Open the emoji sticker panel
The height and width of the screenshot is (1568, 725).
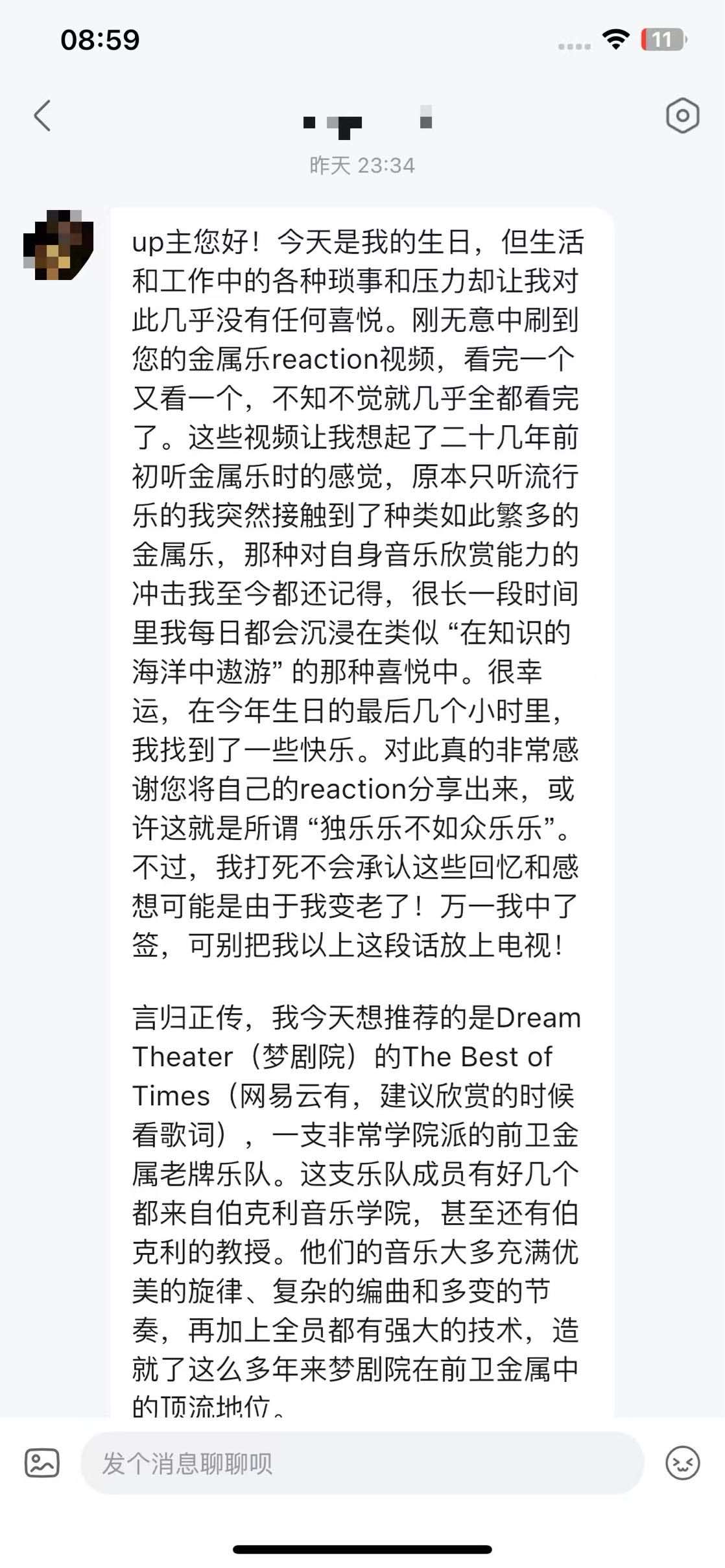coord(682,1464)
